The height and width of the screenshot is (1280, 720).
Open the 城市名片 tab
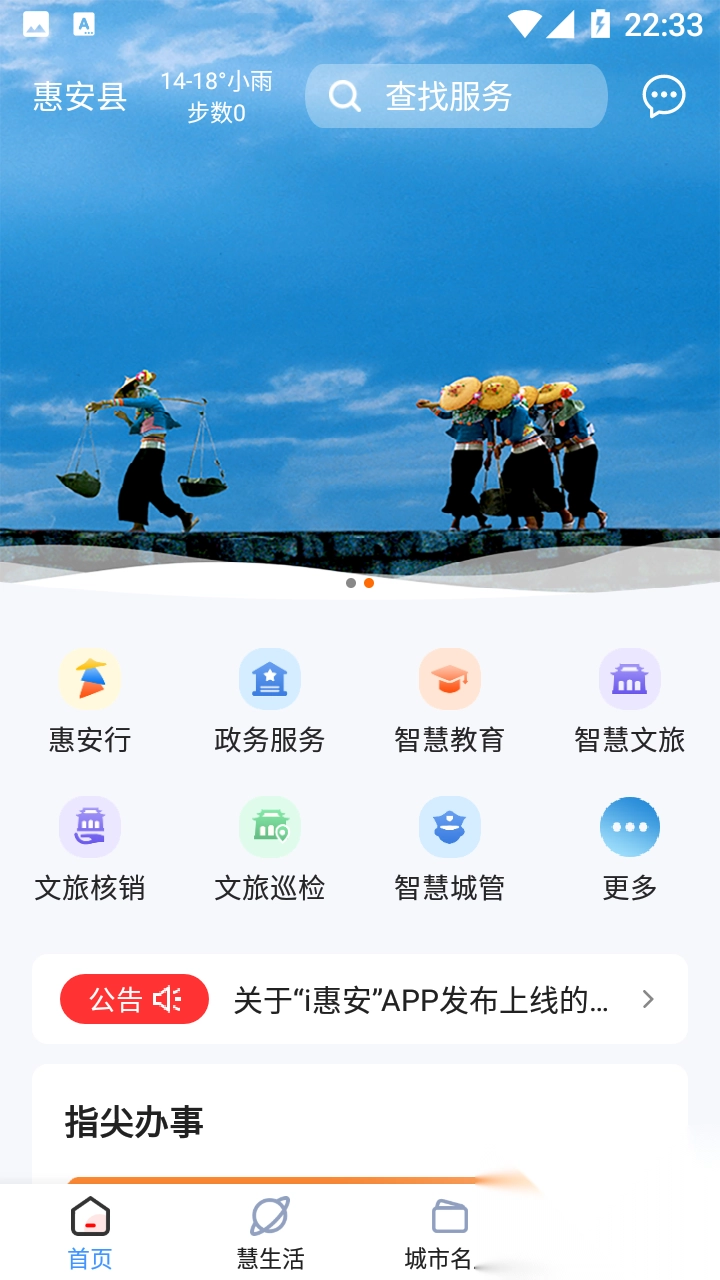tap(450, 1229)
